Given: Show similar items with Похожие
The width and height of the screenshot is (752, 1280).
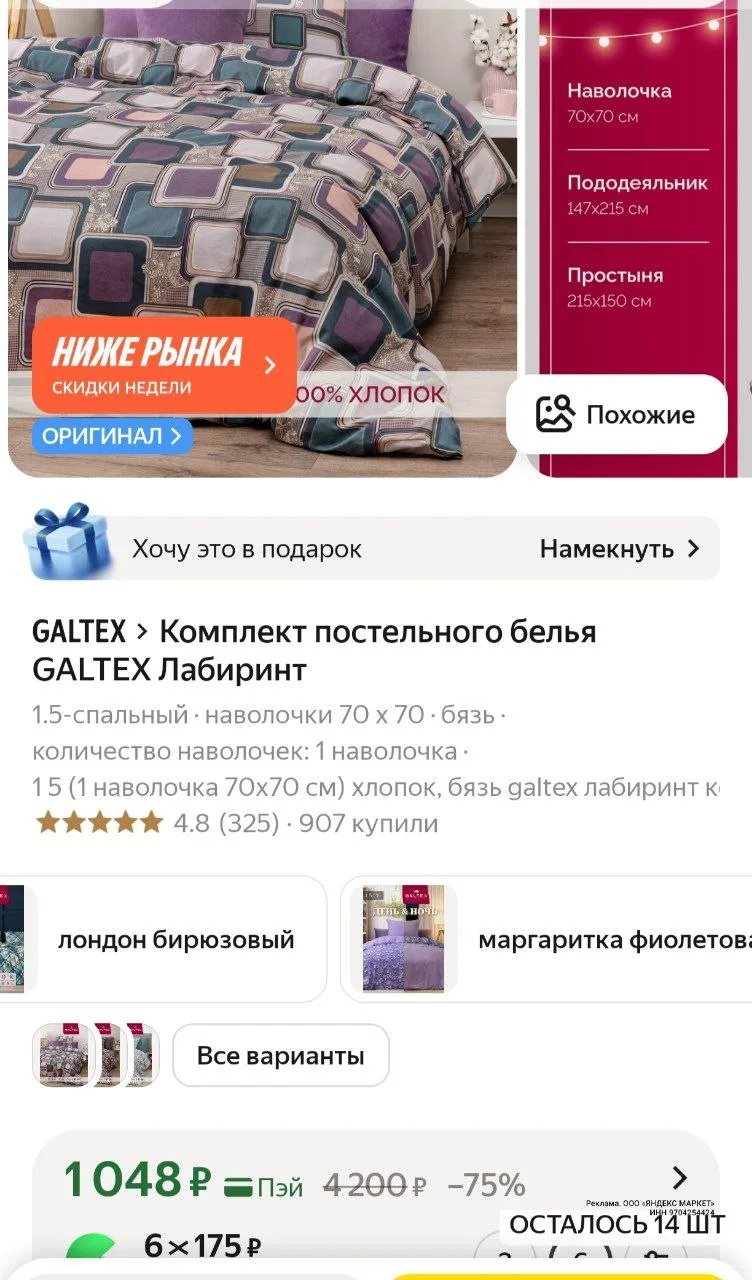Looking at the screenshot, I should tap(616, 415).
